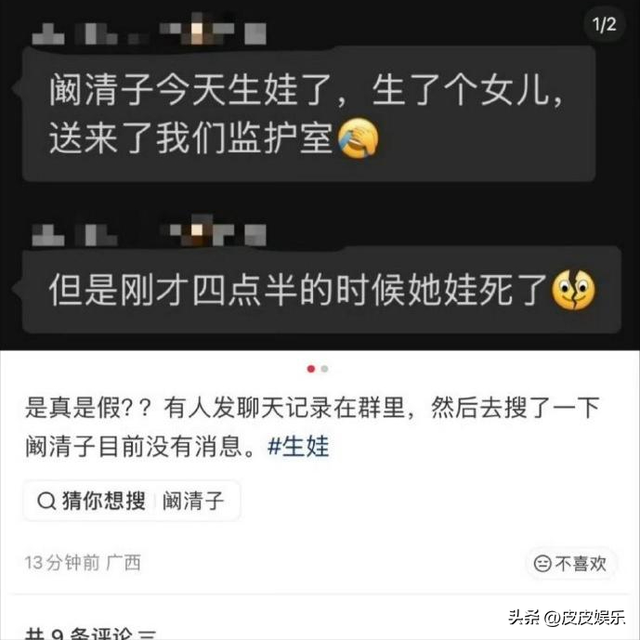Open the #生娃 hashtag link
The width and height of the screenshot is (640, 640).
298,446
